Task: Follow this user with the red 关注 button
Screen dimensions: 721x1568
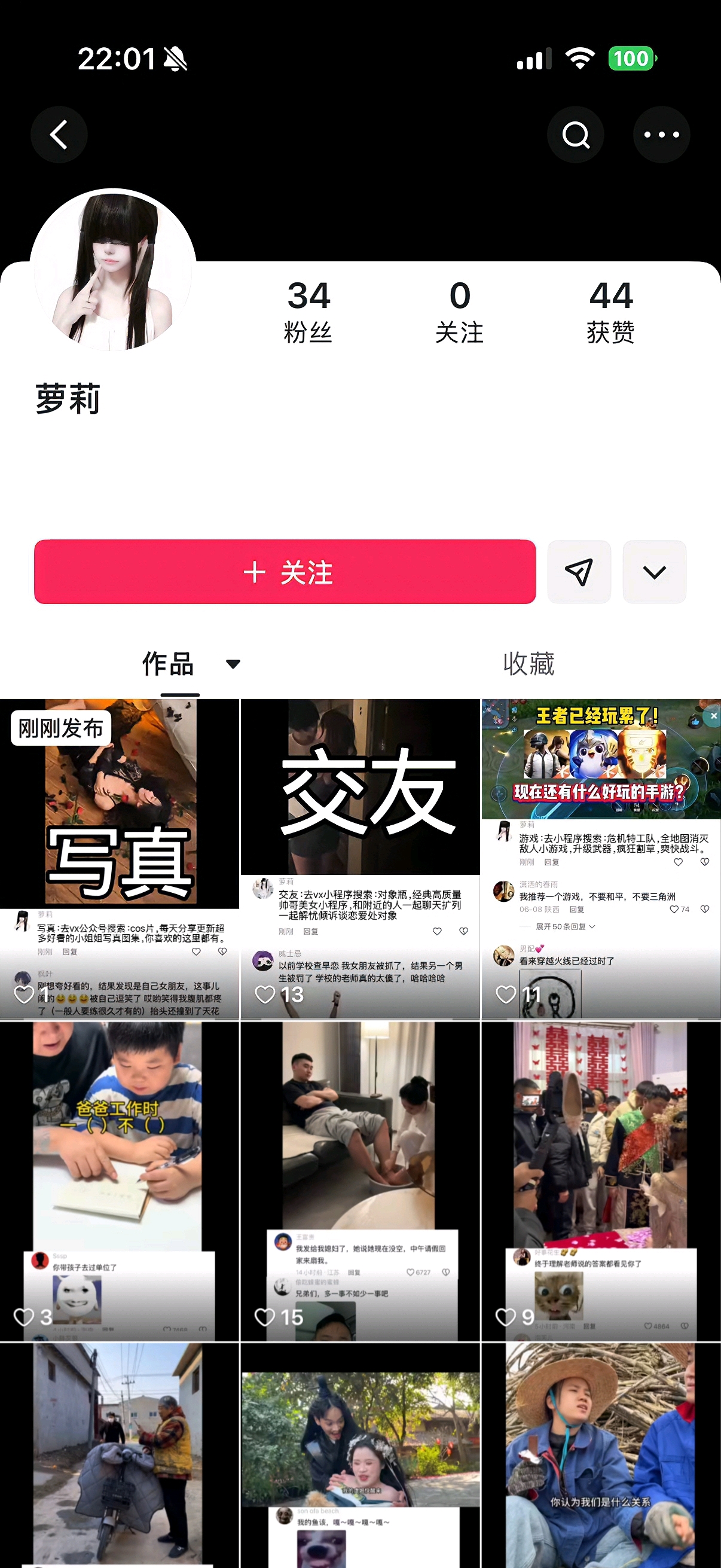Action: 285,572
